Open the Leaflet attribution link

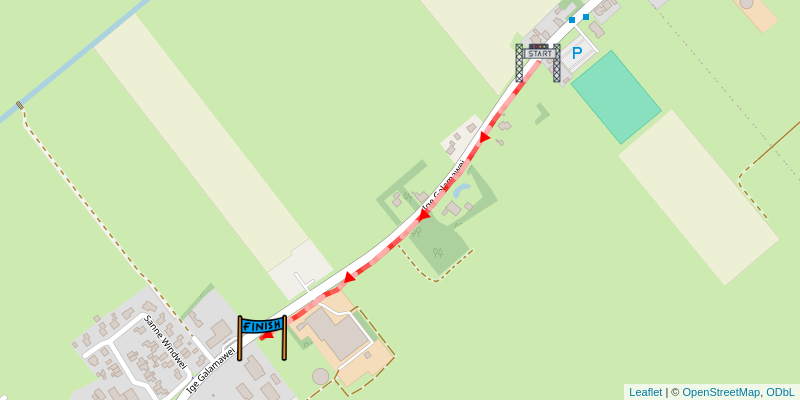[x=645, y=392]
